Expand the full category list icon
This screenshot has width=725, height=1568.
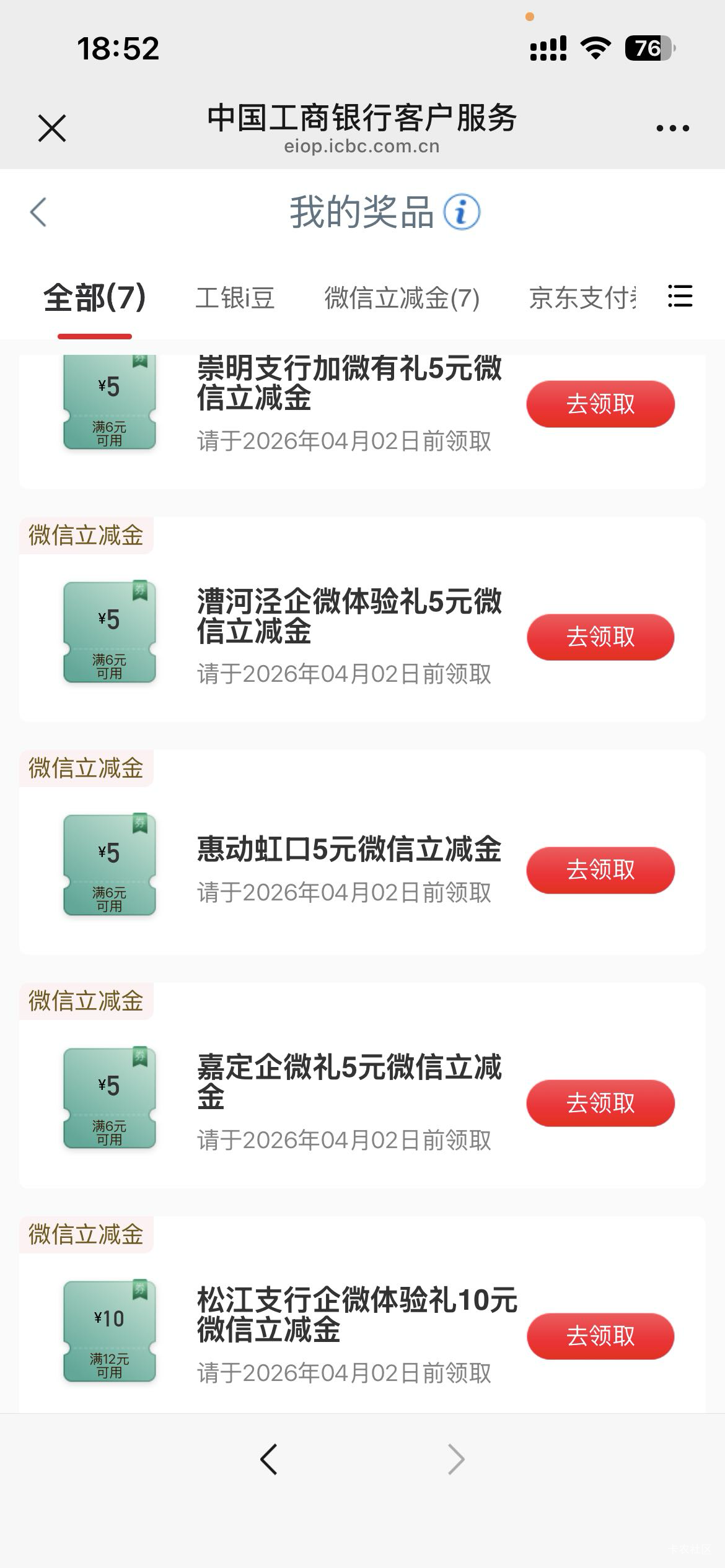[680, 297]
